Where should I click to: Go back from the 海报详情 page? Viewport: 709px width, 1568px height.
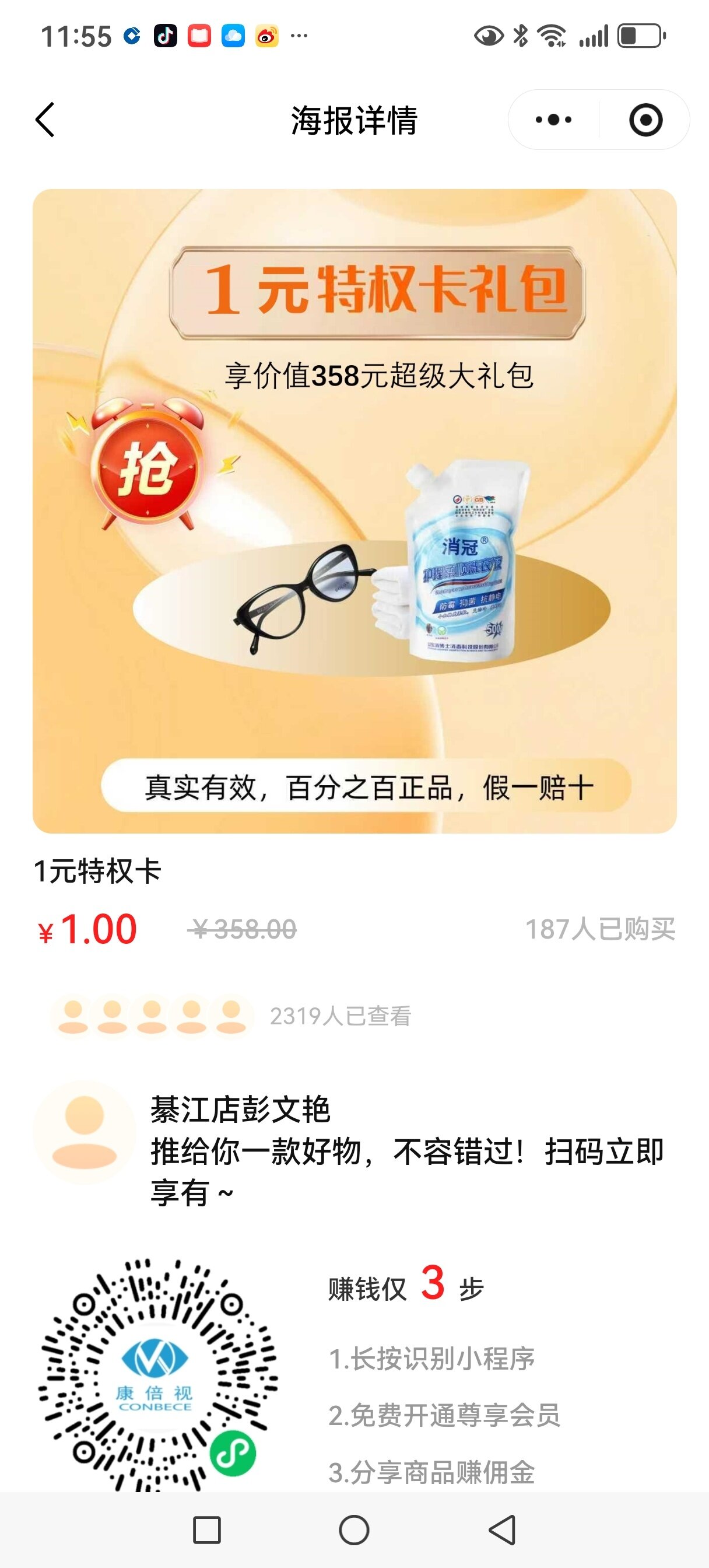45,120
